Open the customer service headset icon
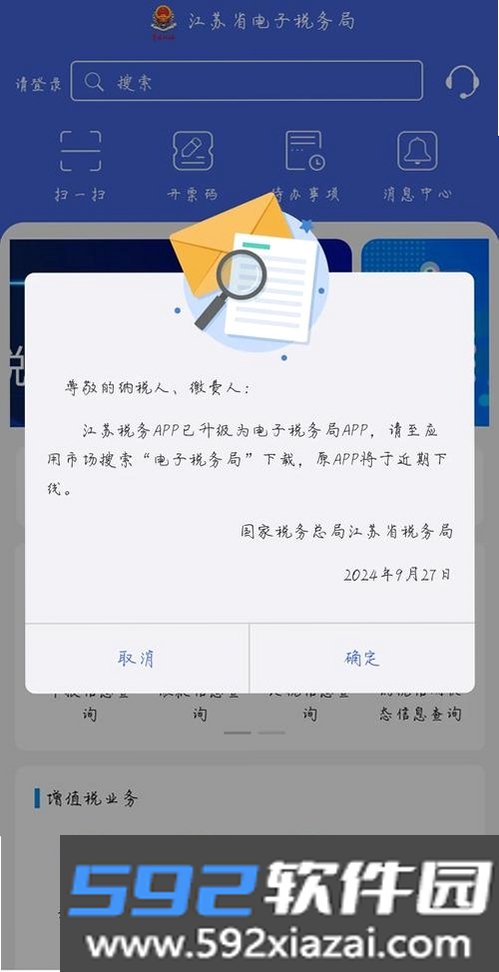The image size is (499, 972). click(x=462, y=81)
